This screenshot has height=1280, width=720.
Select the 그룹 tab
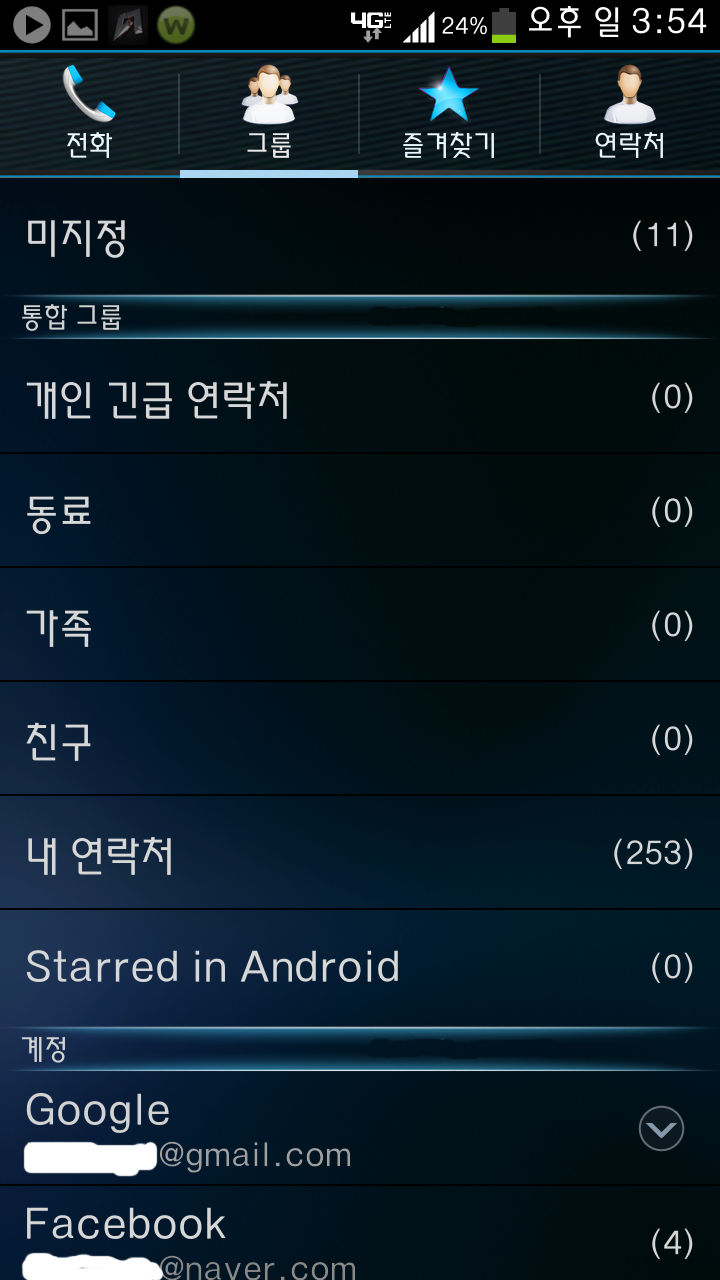269,114
